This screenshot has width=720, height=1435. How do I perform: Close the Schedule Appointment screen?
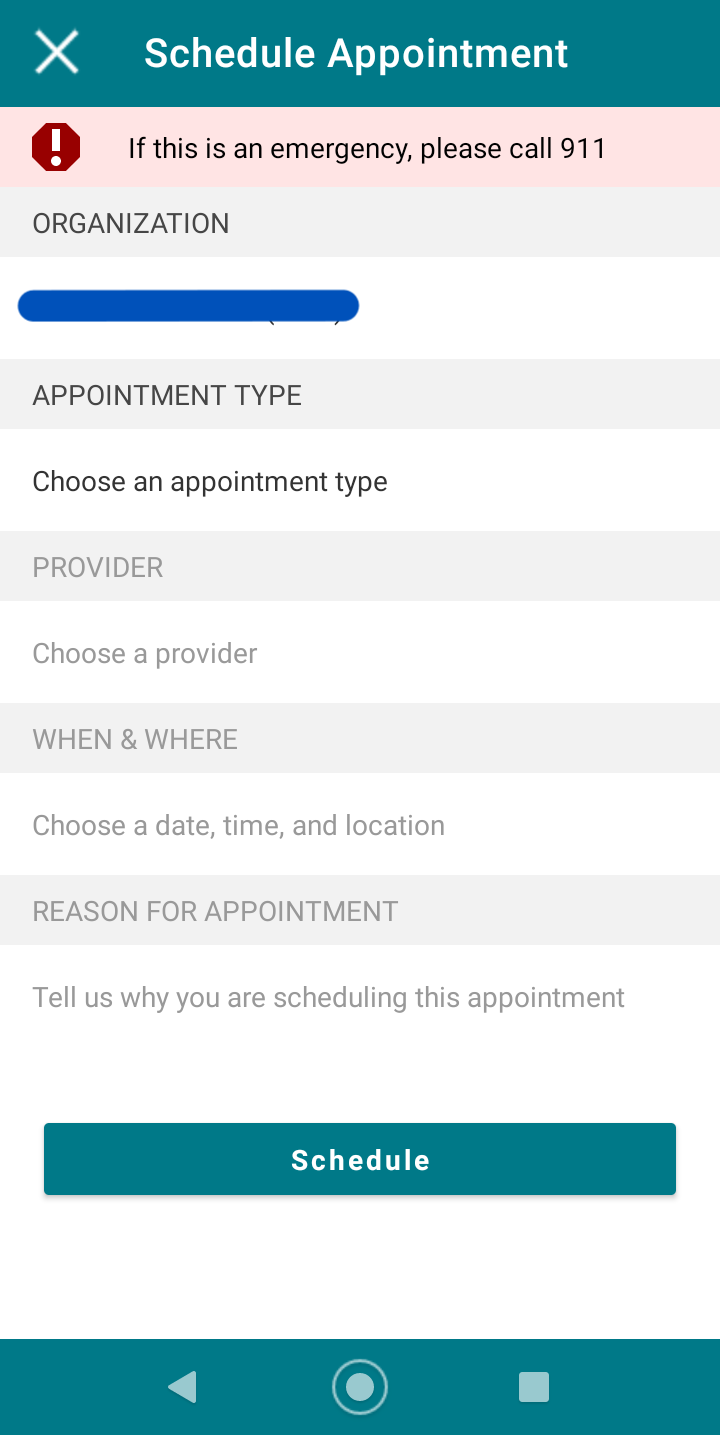pyautogui.click(x=56, y=51)
